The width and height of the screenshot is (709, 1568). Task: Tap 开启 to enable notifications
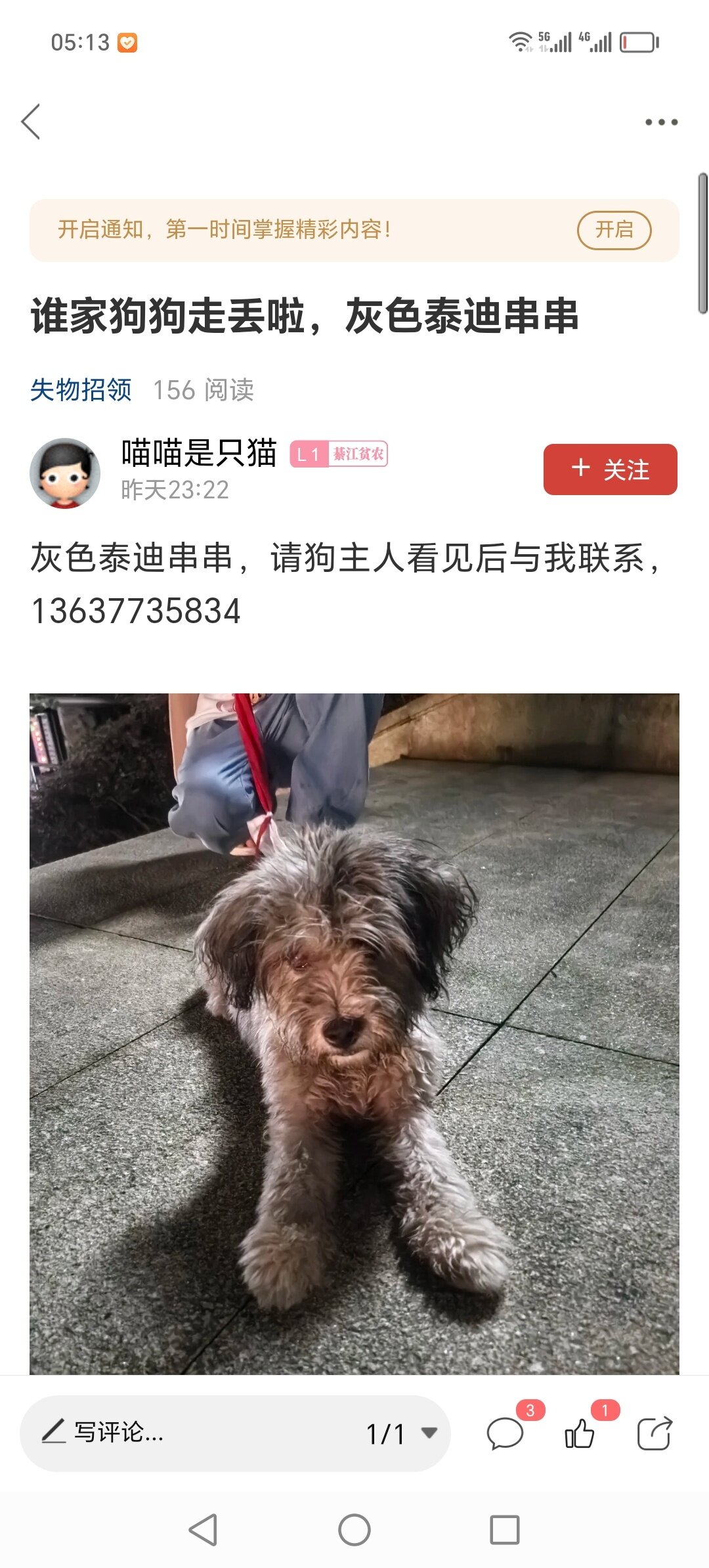[614, 230]
